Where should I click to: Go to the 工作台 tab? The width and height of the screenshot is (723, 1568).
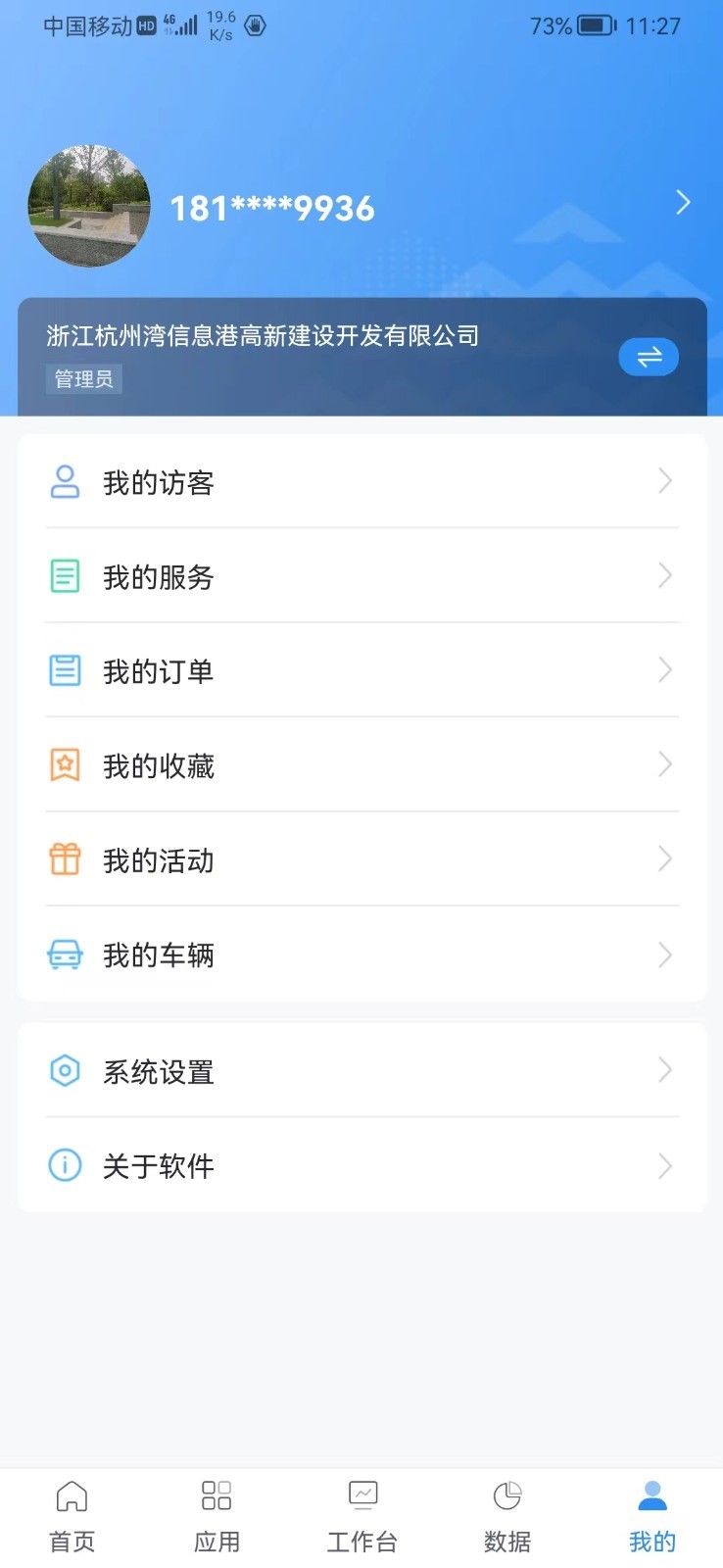tap(361, 1516)
